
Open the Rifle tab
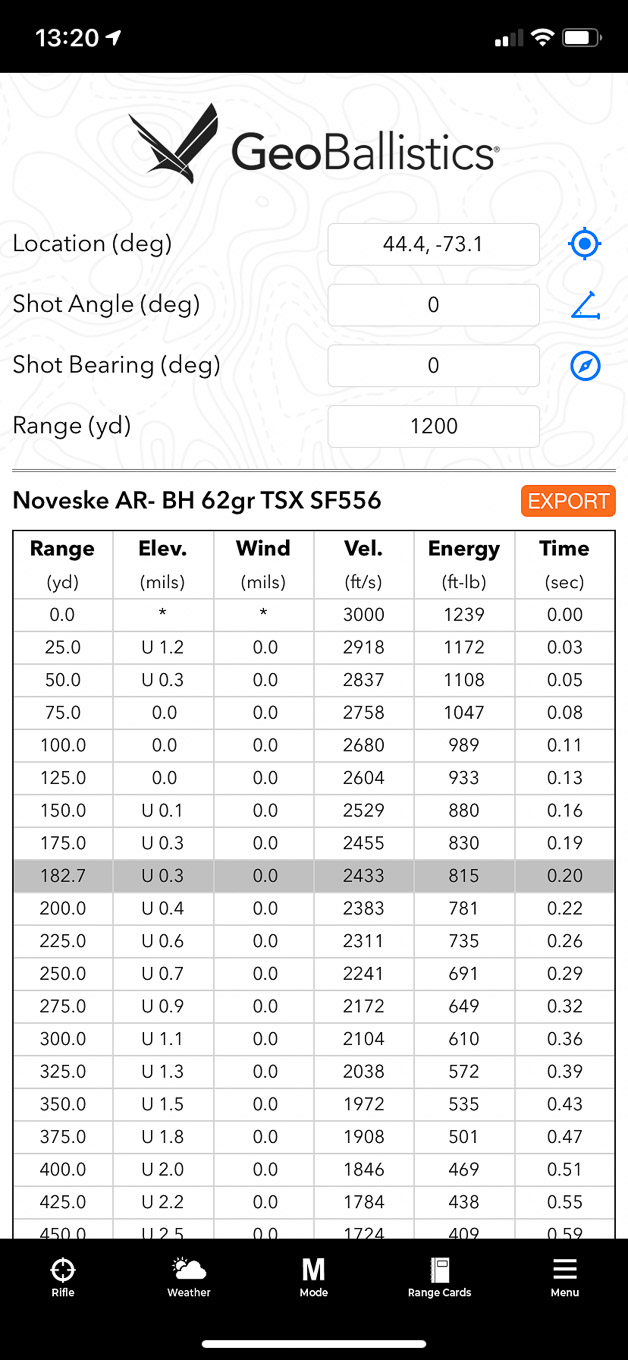click(x=63, y=1277)
